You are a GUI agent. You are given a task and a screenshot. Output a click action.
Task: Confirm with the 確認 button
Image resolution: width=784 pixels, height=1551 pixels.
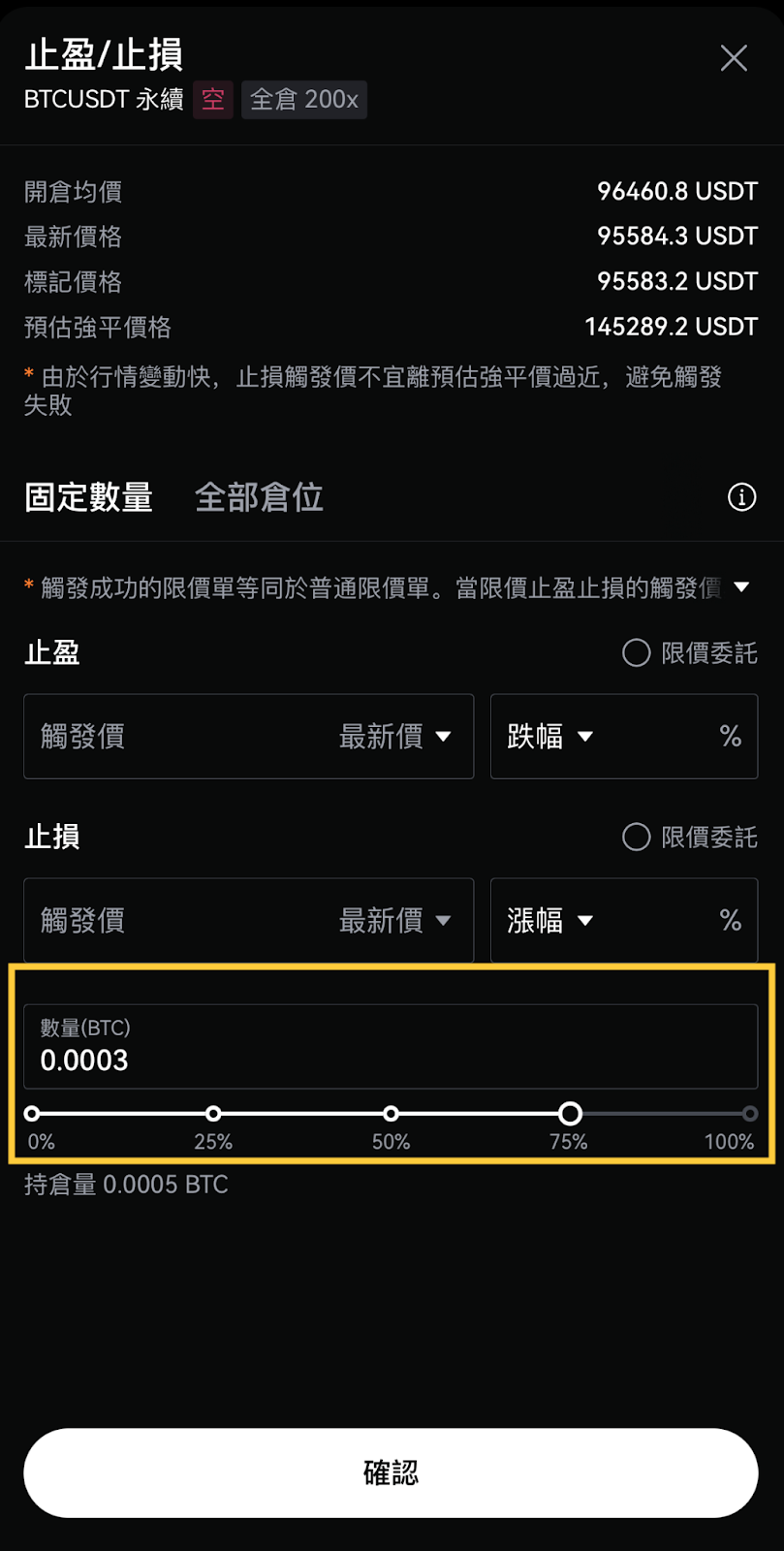[391, 1472]
